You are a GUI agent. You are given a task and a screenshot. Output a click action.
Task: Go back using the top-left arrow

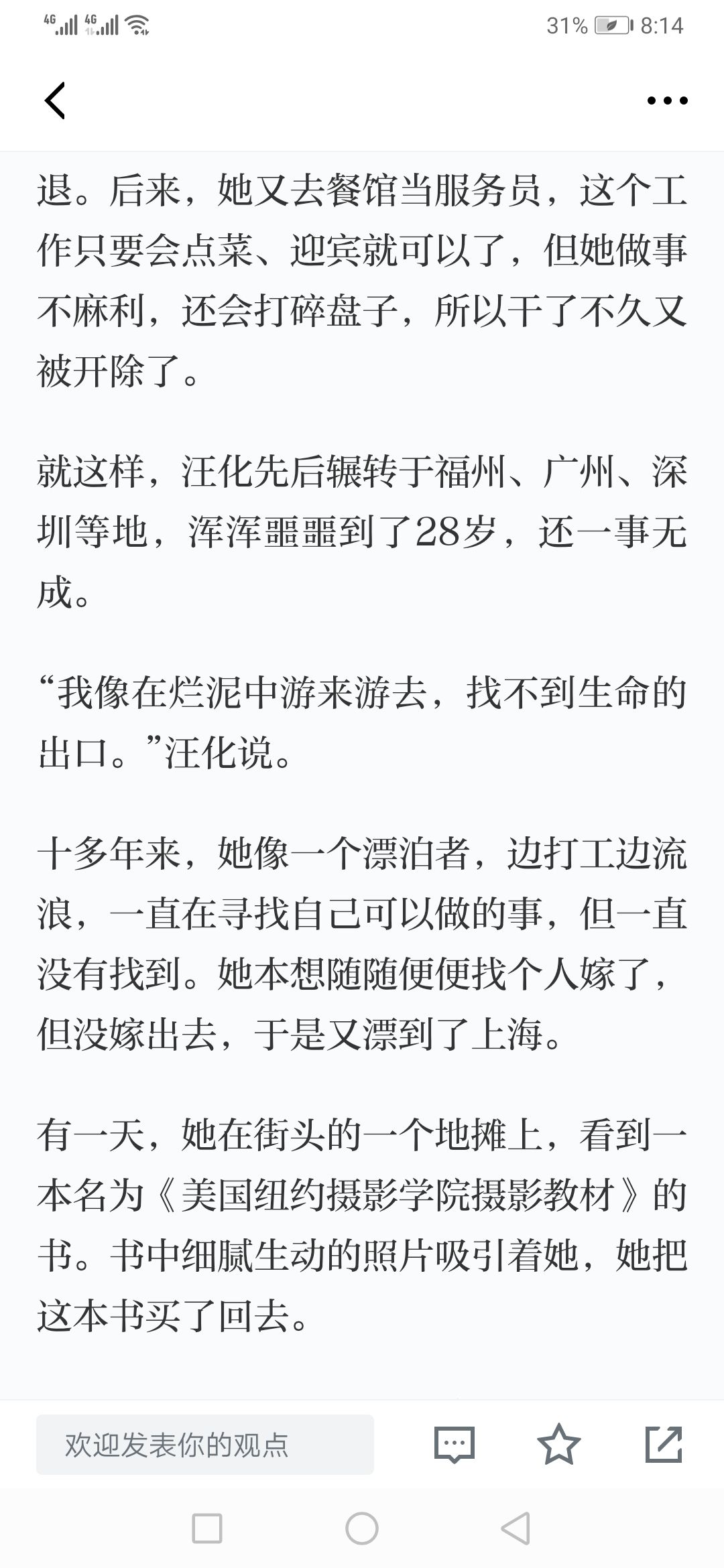point(55,101)
